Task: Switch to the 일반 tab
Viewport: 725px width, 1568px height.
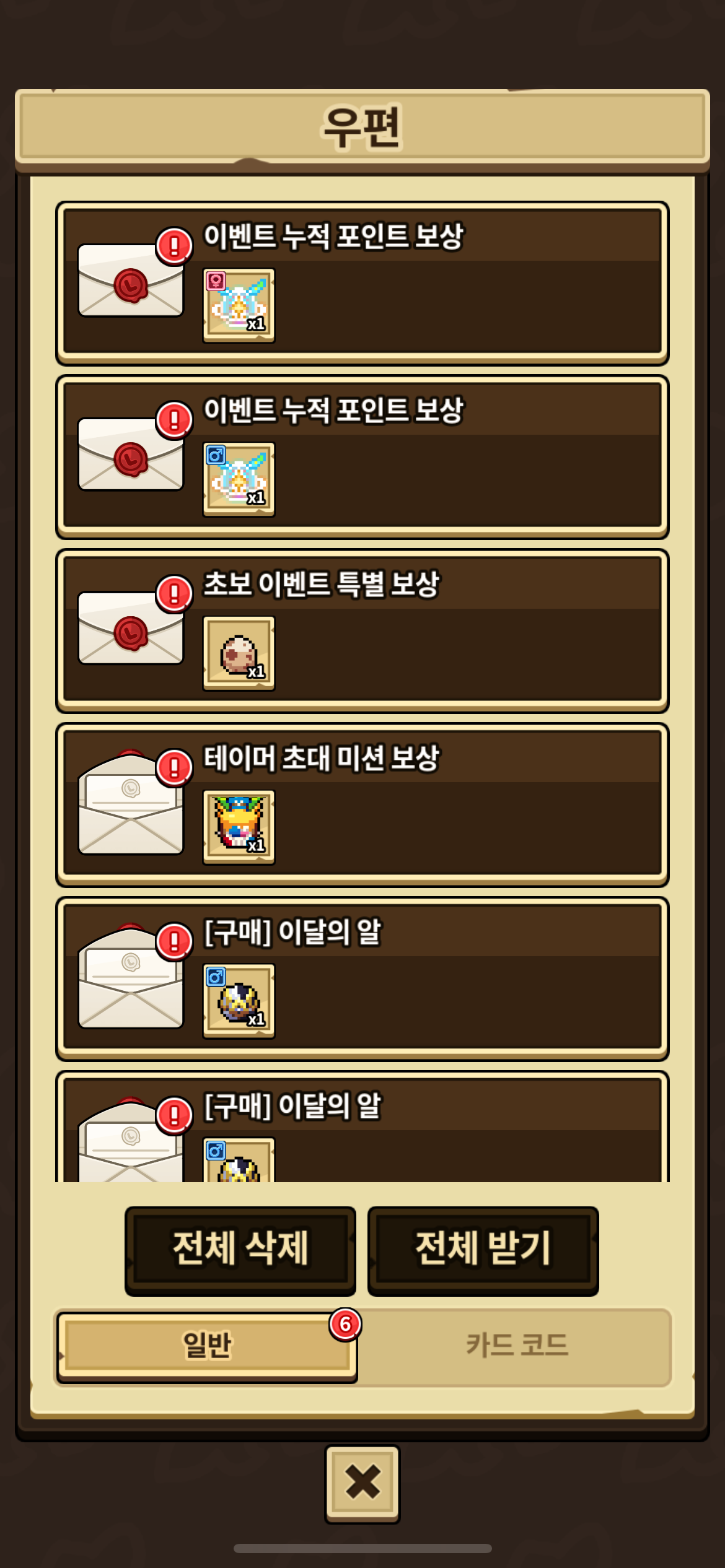Action: pos(207,1345)
